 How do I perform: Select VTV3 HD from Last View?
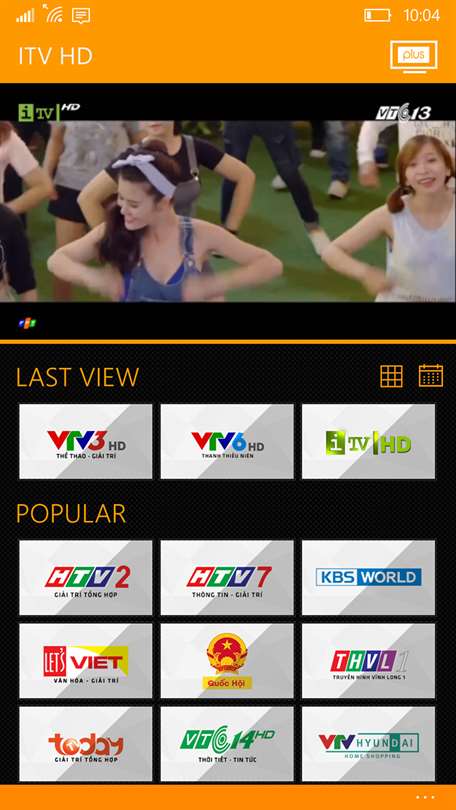coord(86,441)
